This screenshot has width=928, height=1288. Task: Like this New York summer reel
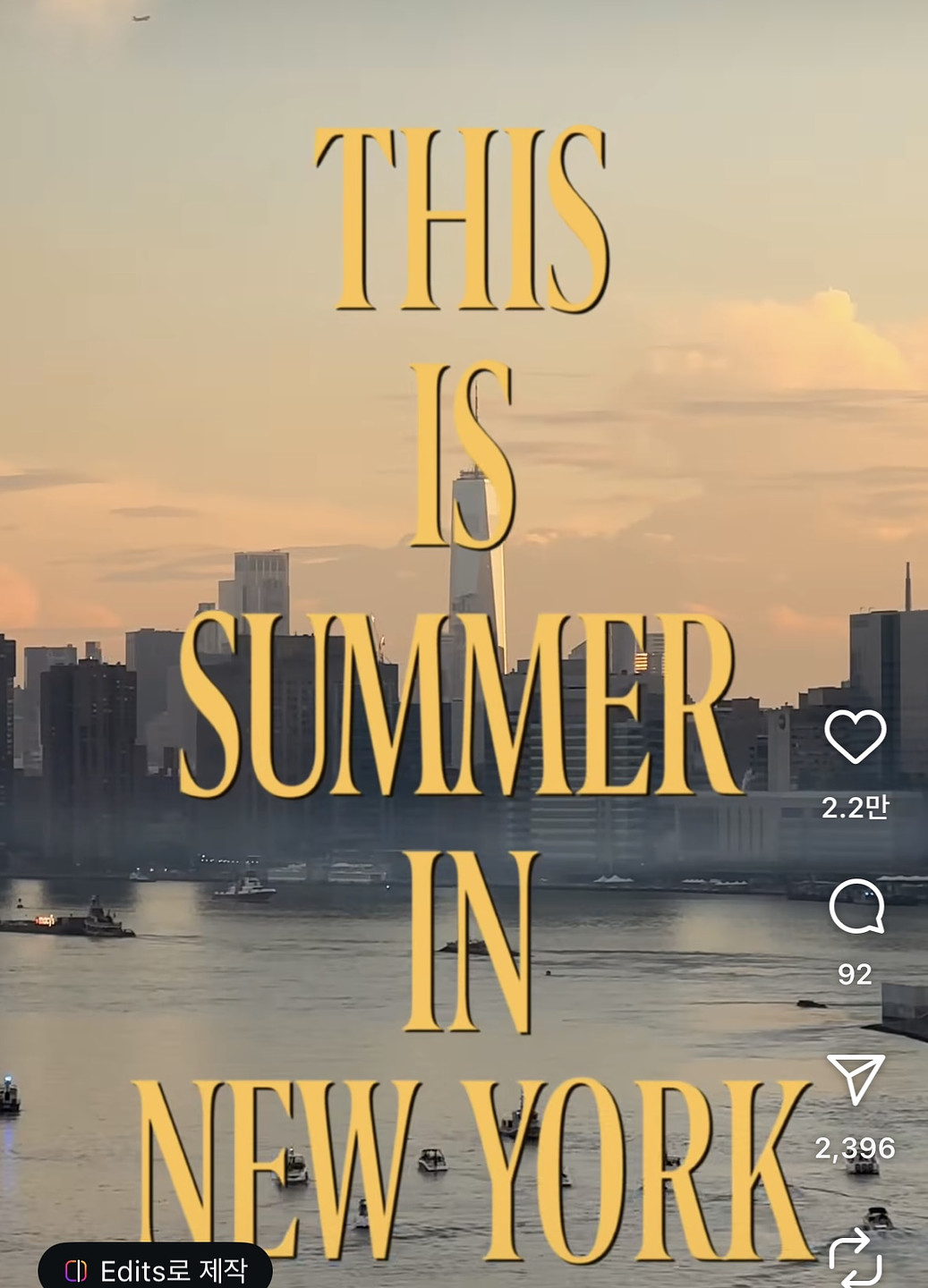coord(855,736)
